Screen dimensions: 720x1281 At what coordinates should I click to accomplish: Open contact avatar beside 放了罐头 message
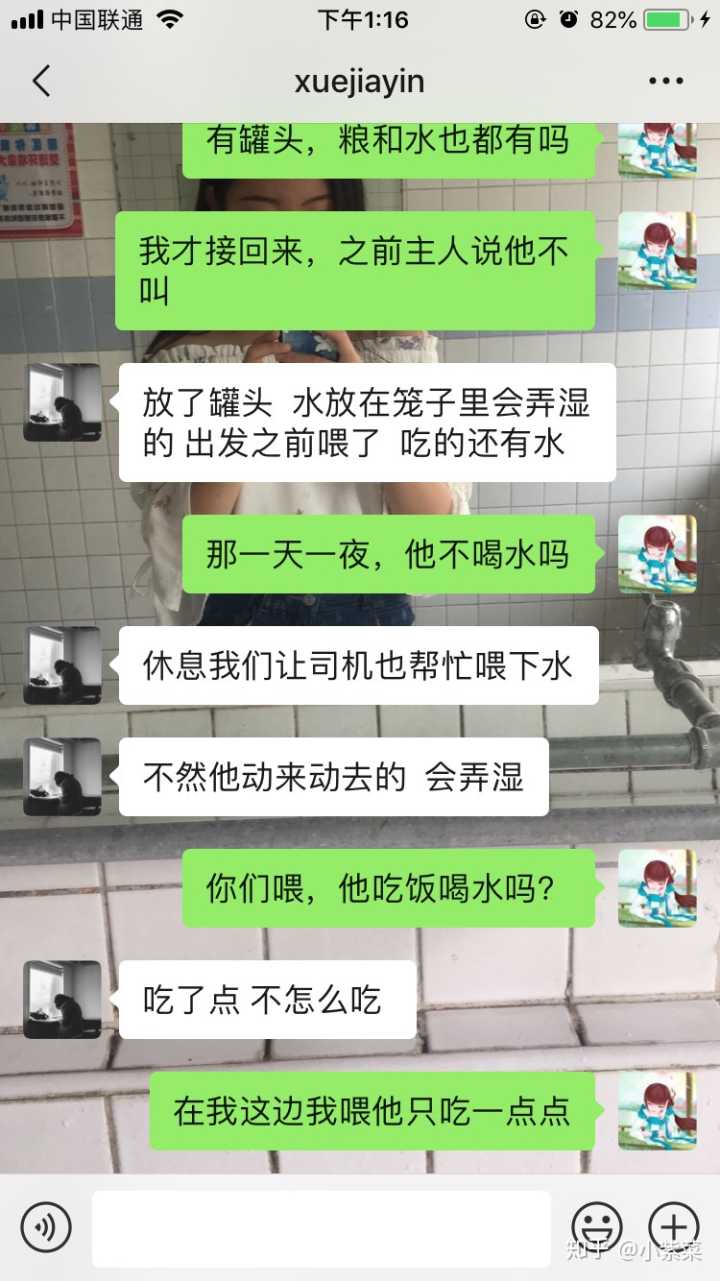pos(62,403)
